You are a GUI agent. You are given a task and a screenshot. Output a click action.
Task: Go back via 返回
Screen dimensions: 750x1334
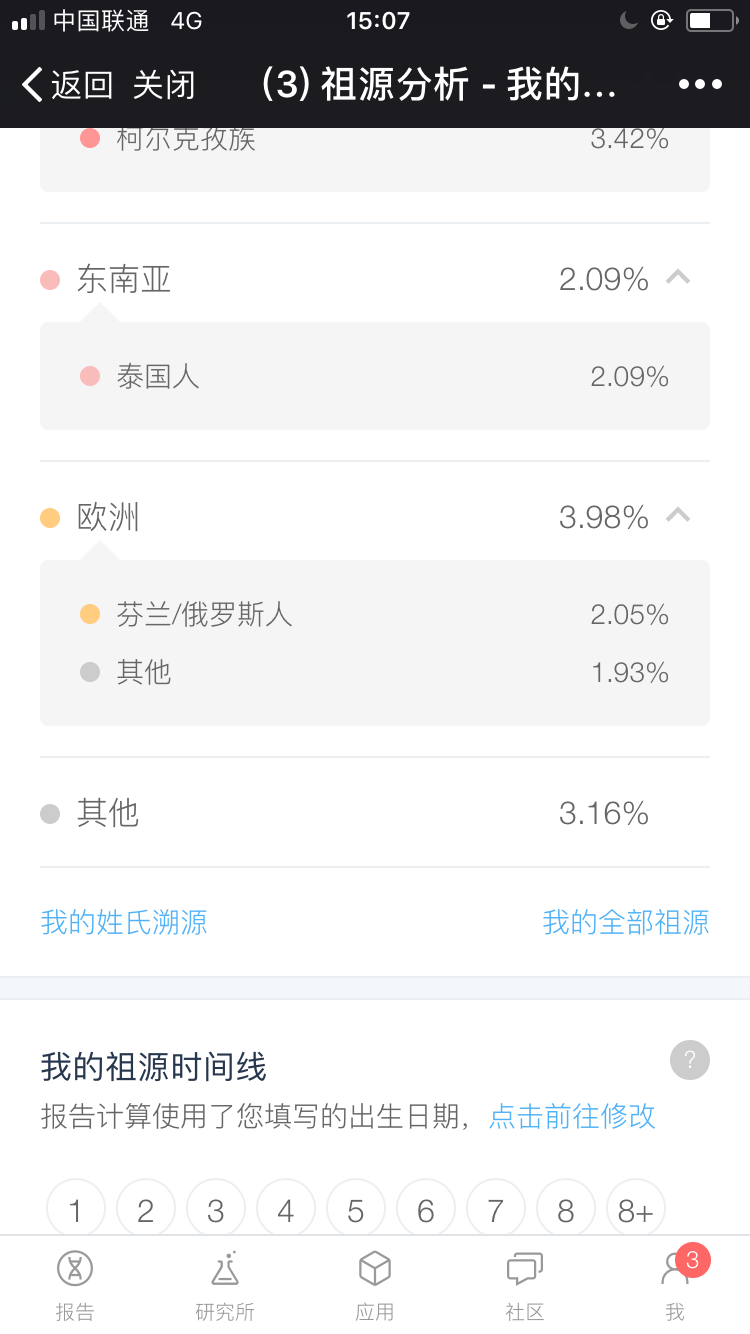pos(67,85)
